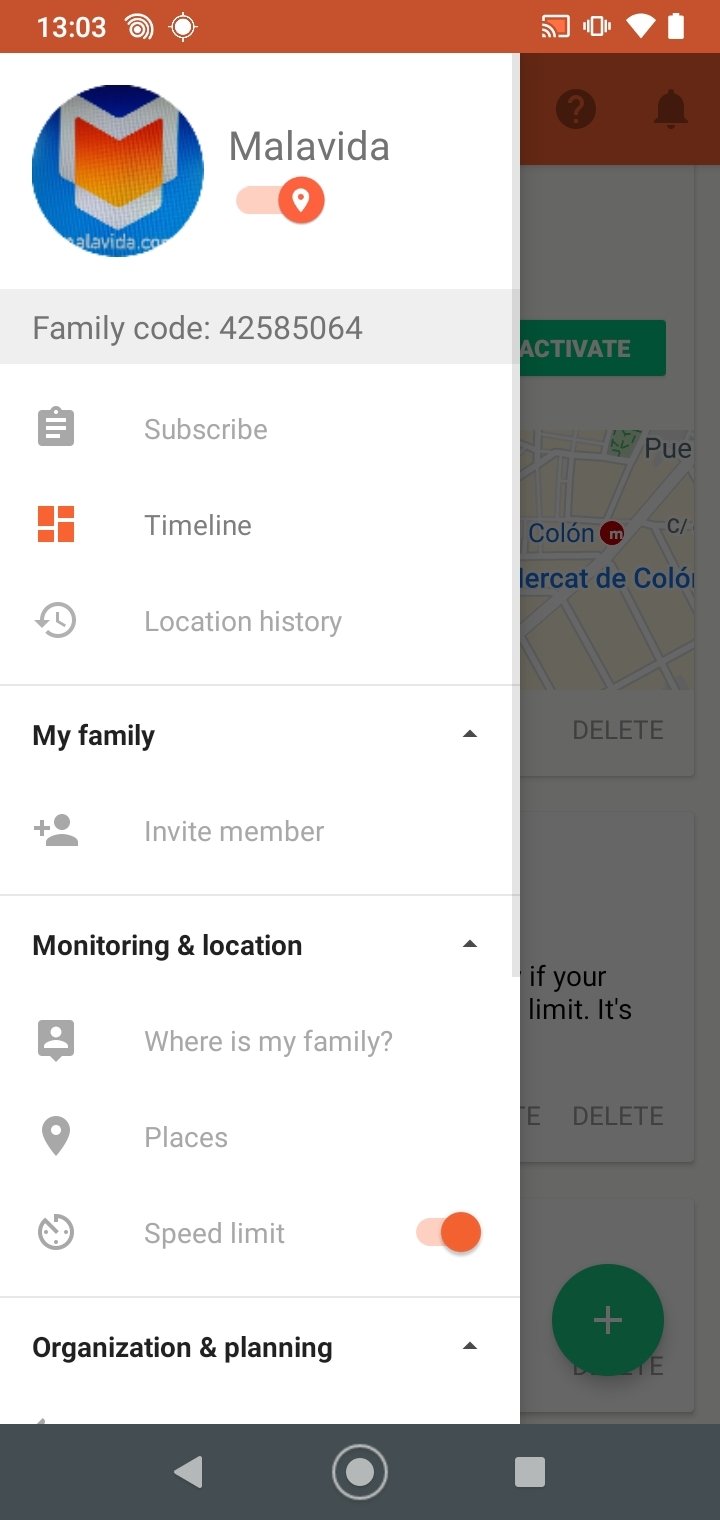
Task: Go to Timeline
Action: point(260,525)
